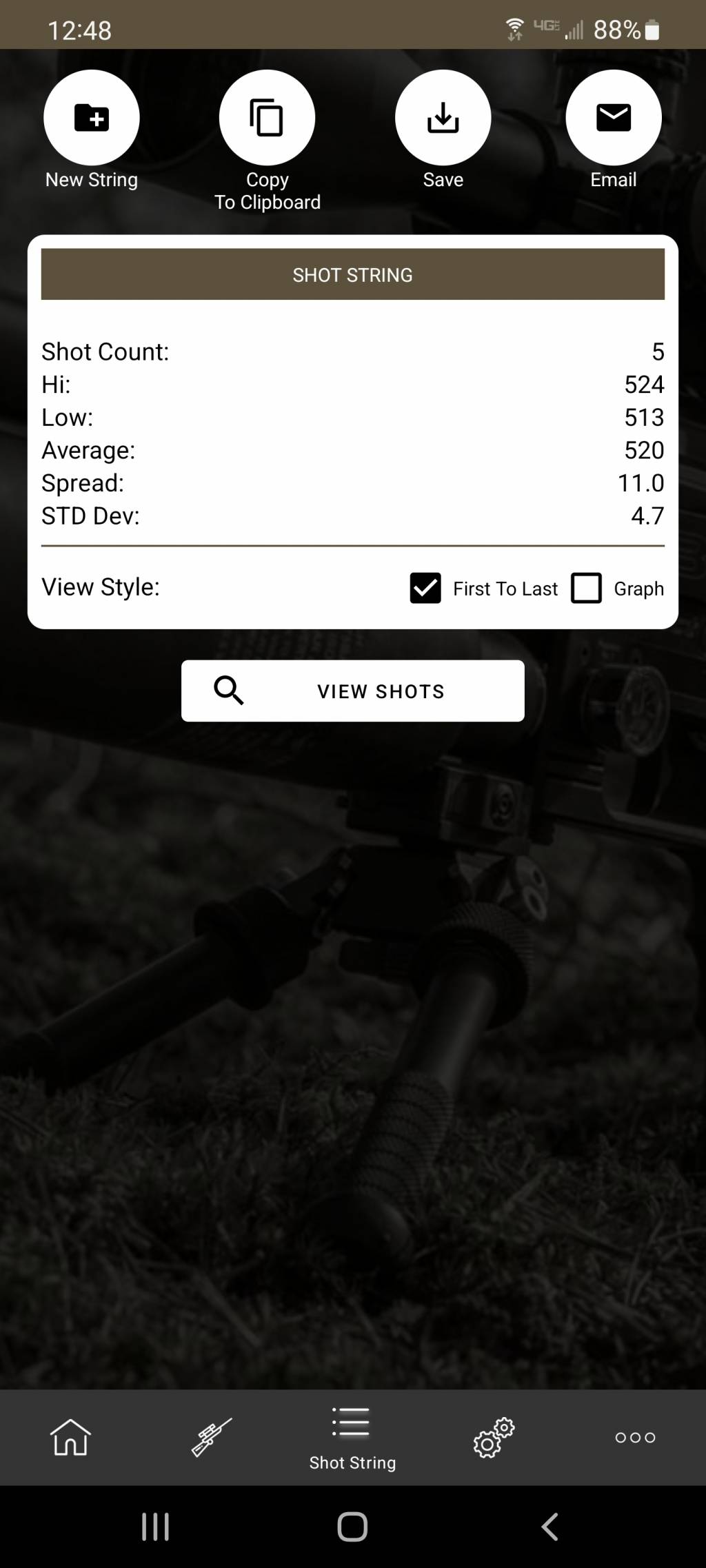Copy shot string to clipboard
This screenshot has width=706, height=1568.
[267, 118]
